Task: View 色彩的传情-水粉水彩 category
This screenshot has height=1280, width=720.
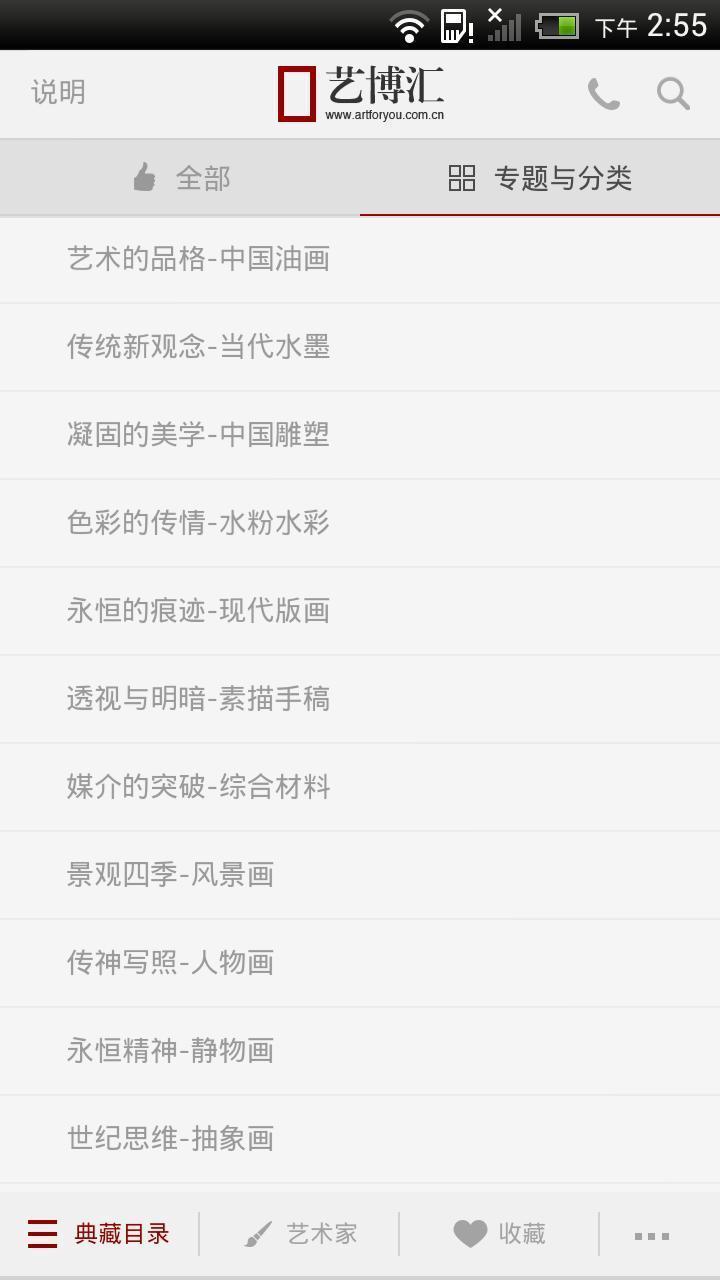Action: (x=198, y=523)
